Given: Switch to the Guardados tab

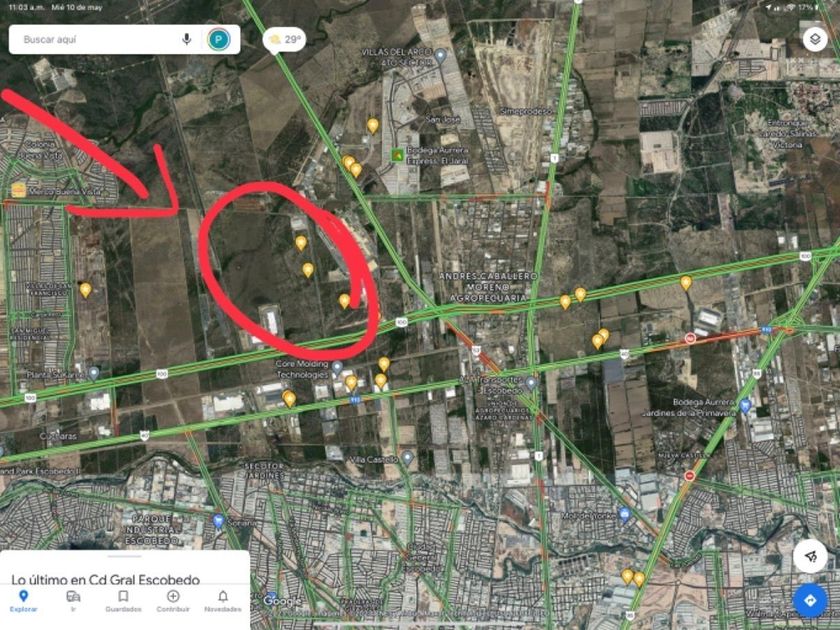Looking at the screenshot, I should click(123, 600).
